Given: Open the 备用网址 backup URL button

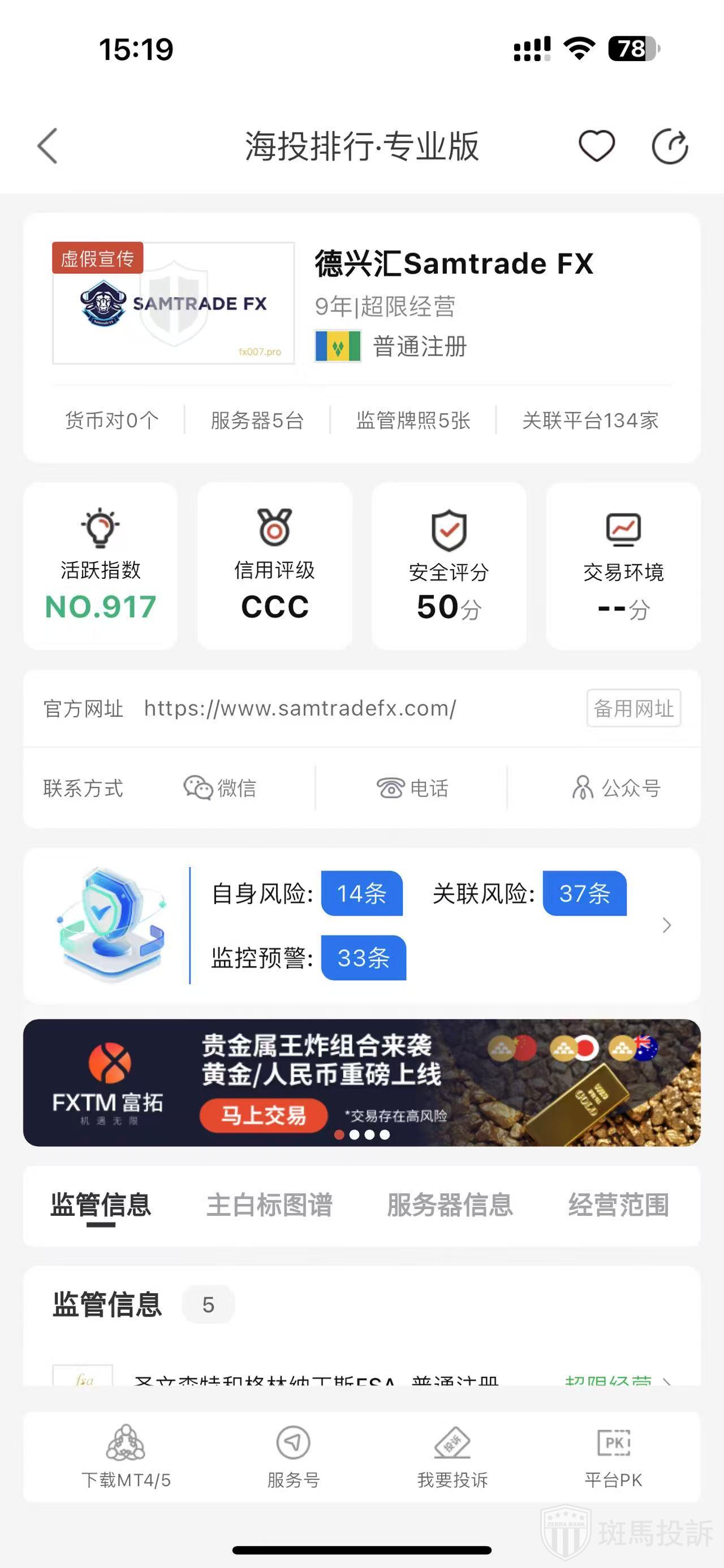Looking at the screenshot, I should pyautogui.click(x=633, y=708).
